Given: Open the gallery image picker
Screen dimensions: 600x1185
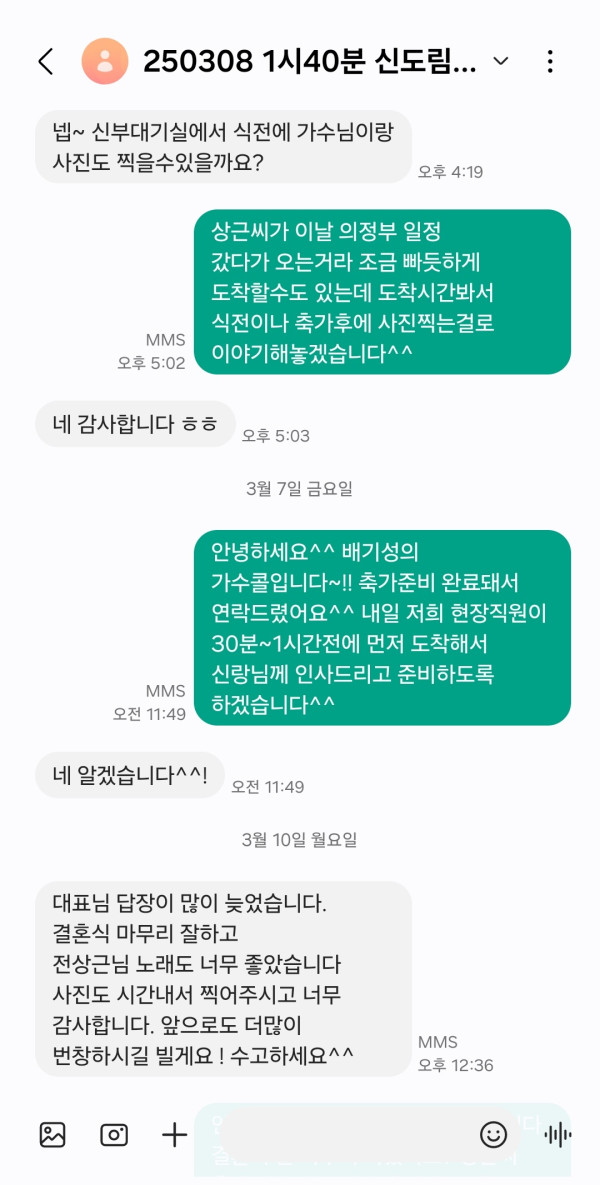Looking at the screenshot, I should [52, 1134].
